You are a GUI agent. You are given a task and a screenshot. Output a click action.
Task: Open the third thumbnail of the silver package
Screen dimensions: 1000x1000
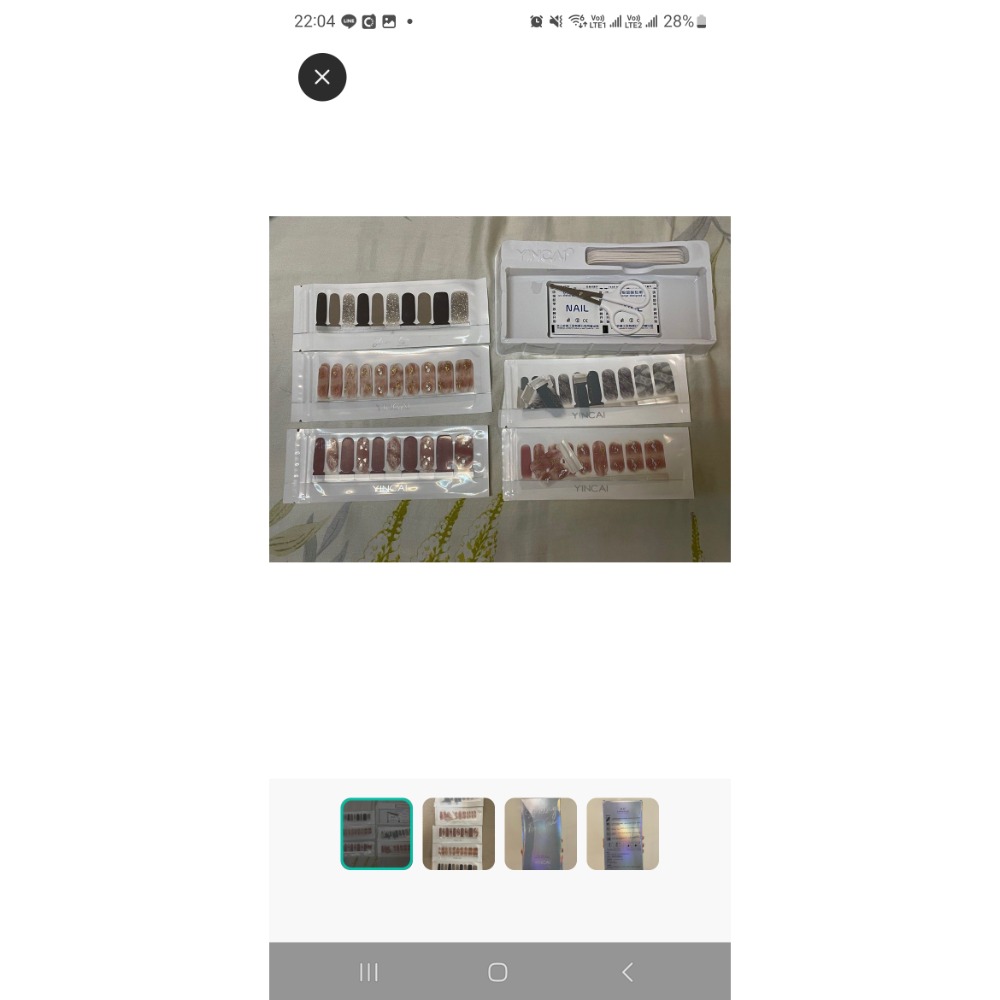tap(540, 833)
